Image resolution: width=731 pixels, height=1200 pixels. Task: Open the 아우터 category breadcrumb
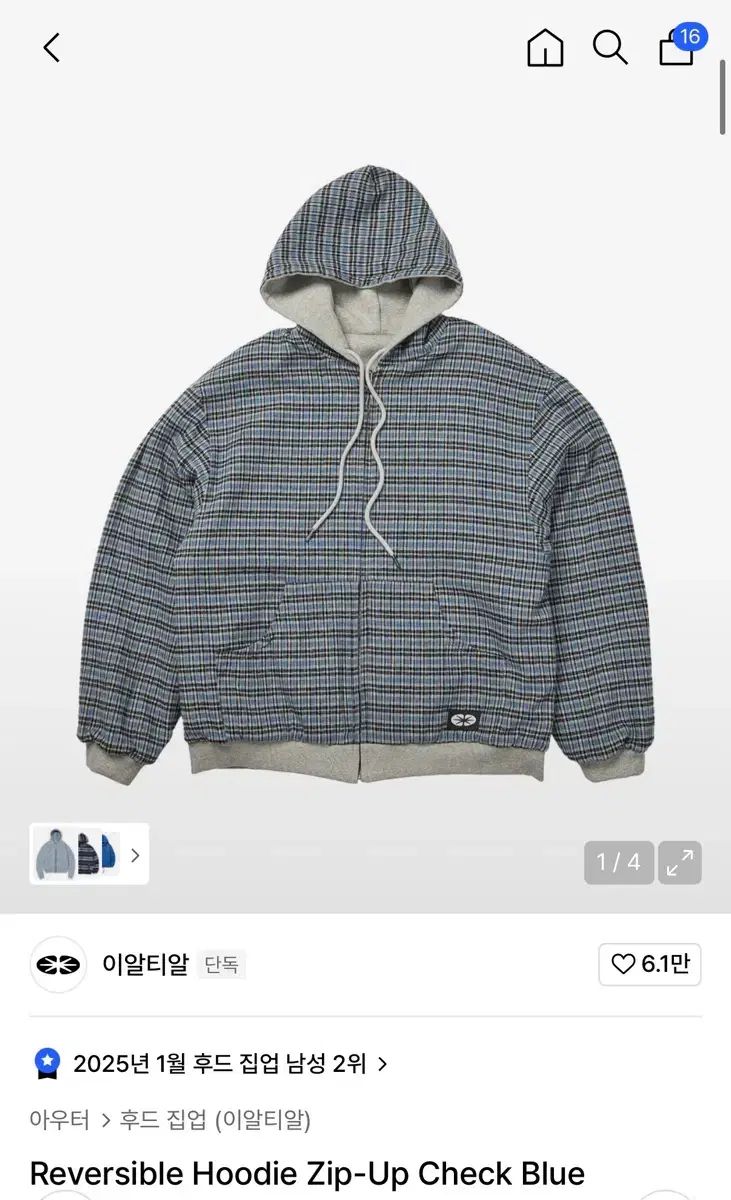60,1119
